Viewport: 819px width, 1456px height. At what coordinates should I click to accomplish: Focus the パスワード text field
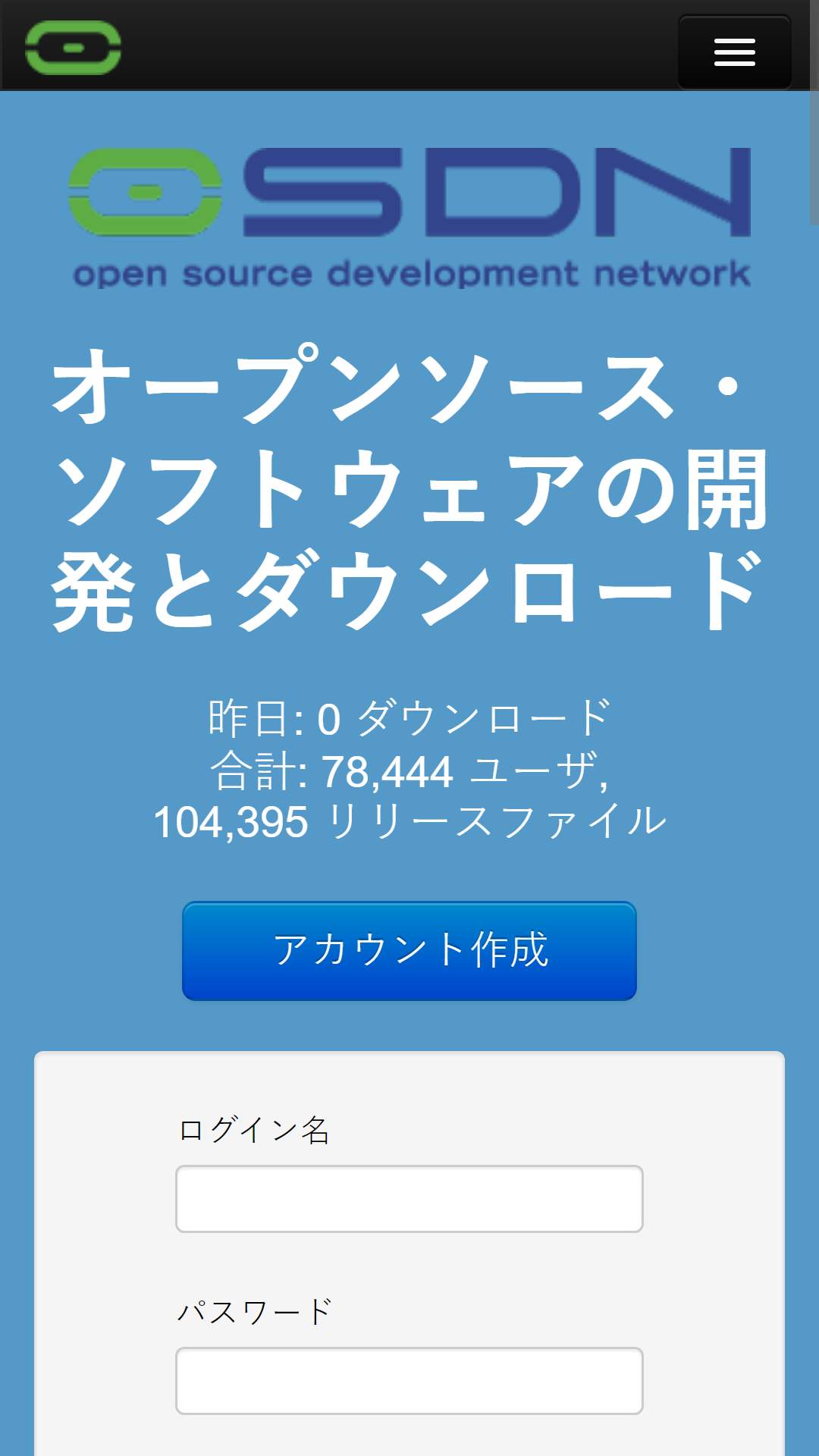tap(409, 1381)
